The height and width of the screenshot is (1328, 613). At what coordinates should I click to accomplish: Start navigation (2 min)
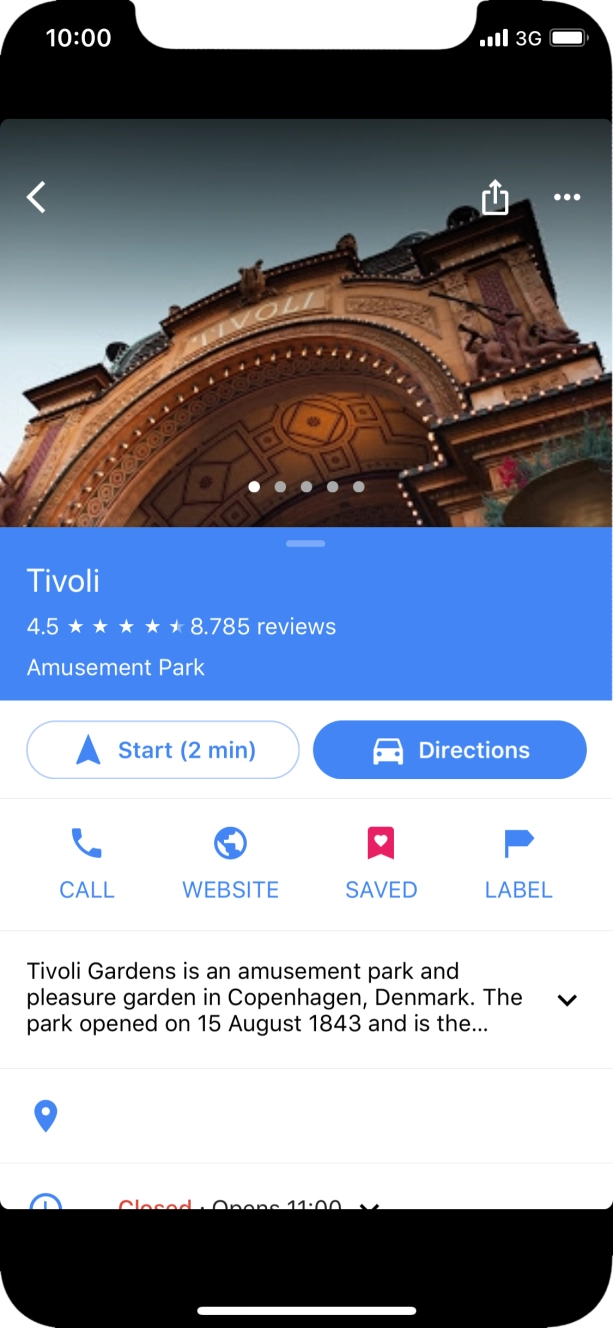(163, 750)
